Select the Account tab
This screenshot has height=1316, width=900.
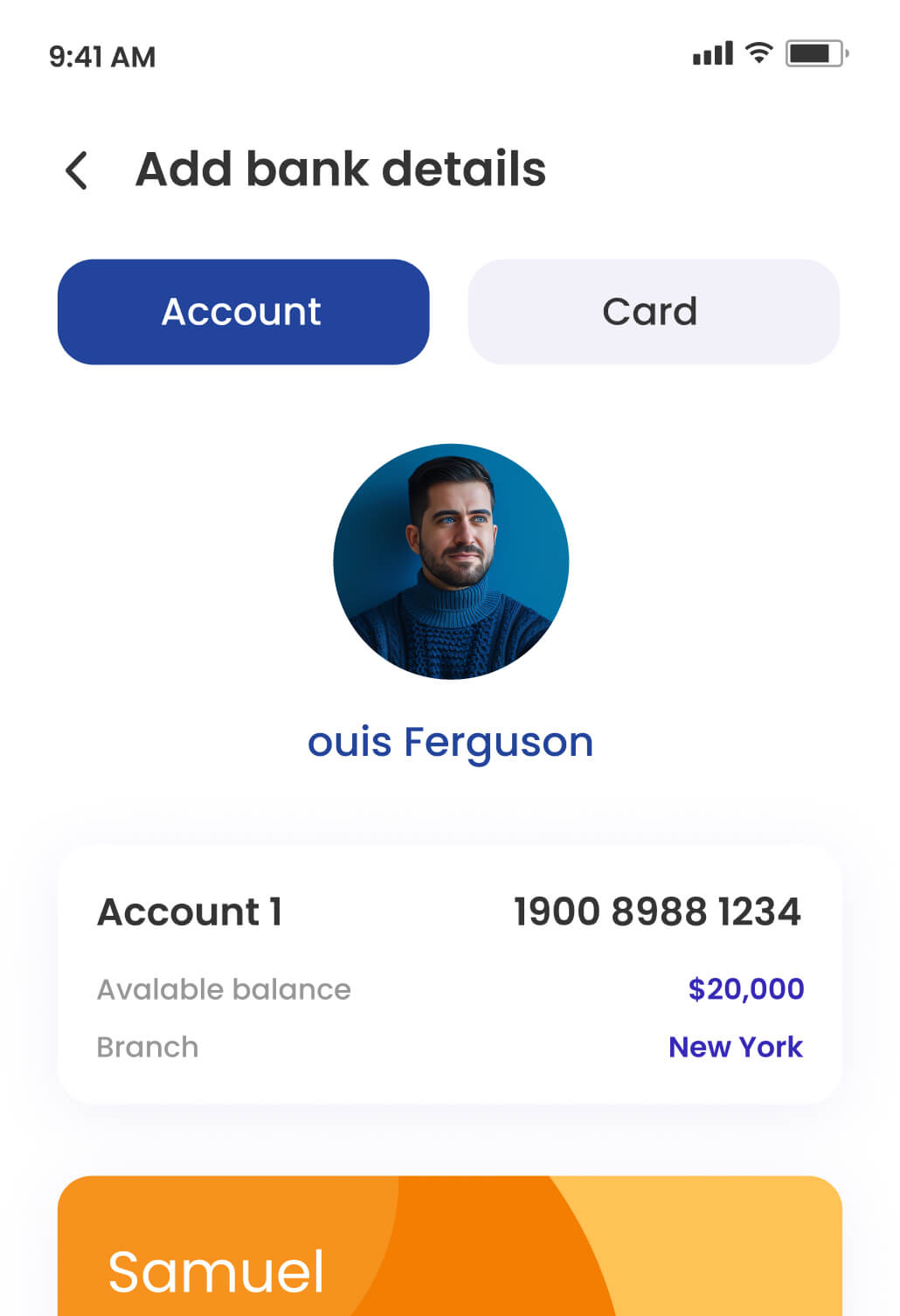[243, 312]
